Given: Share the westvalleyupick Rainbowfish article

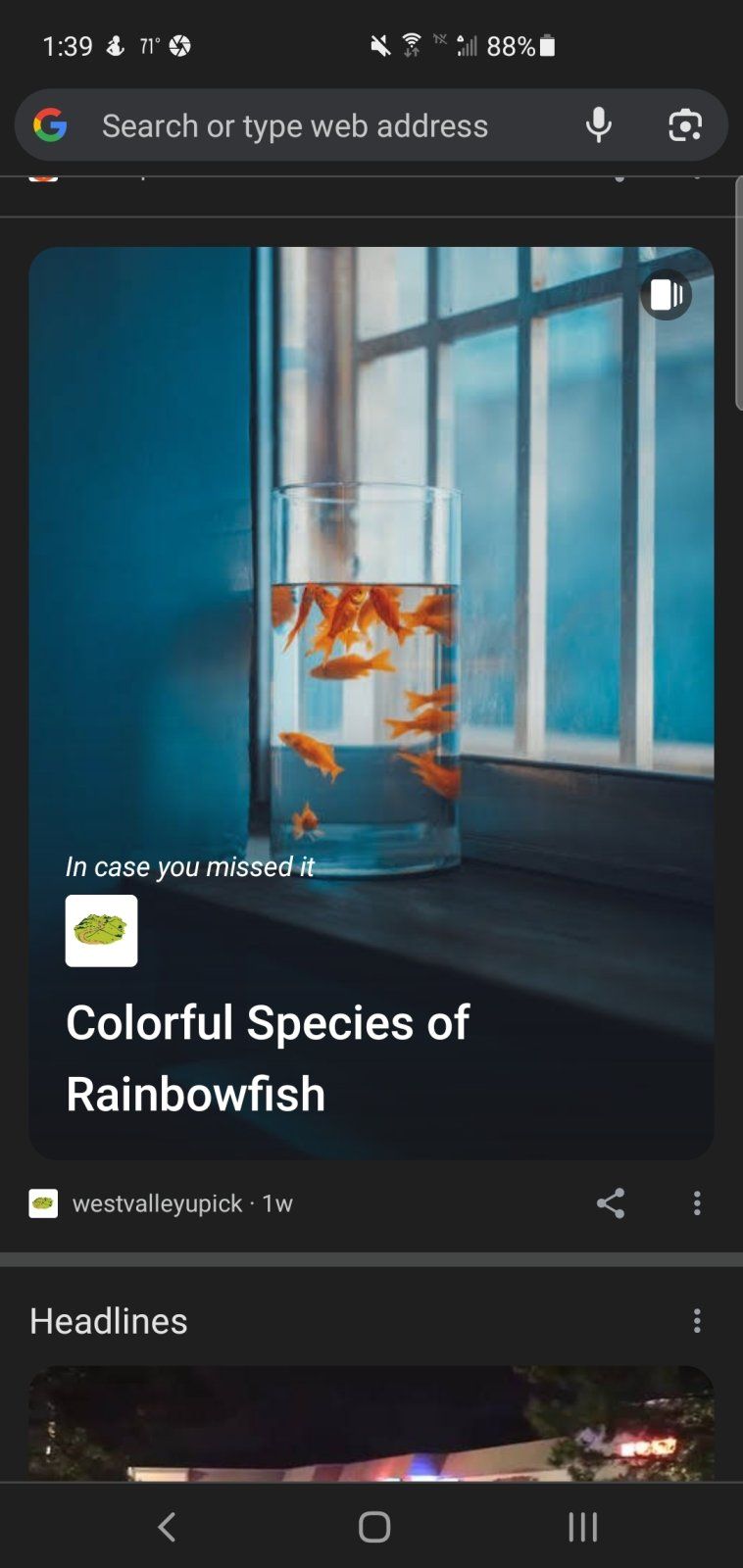Looking at the screenshot, I should pos(610,1203).
